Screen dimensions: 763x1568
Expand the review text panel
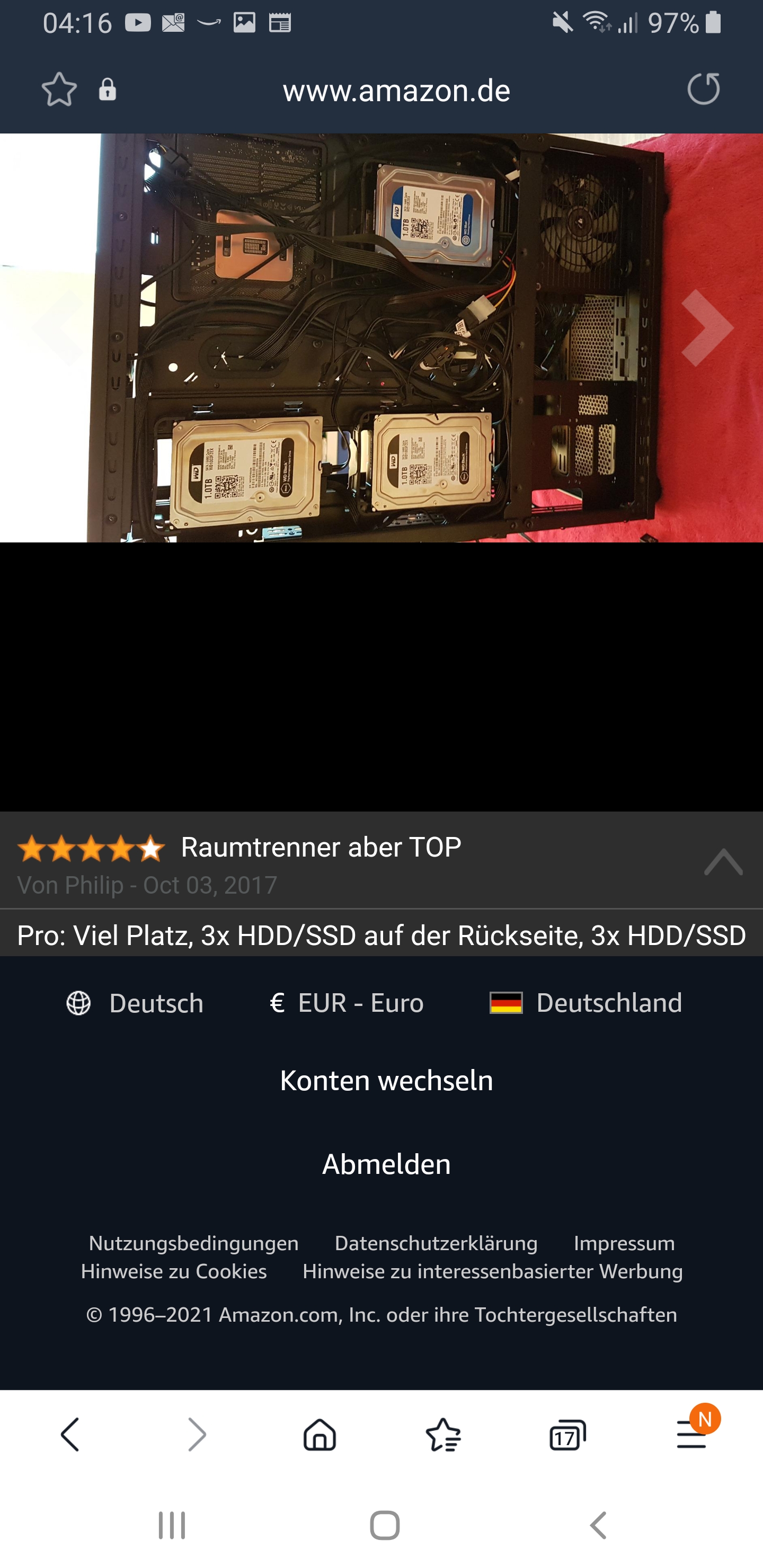coord(723,862)
